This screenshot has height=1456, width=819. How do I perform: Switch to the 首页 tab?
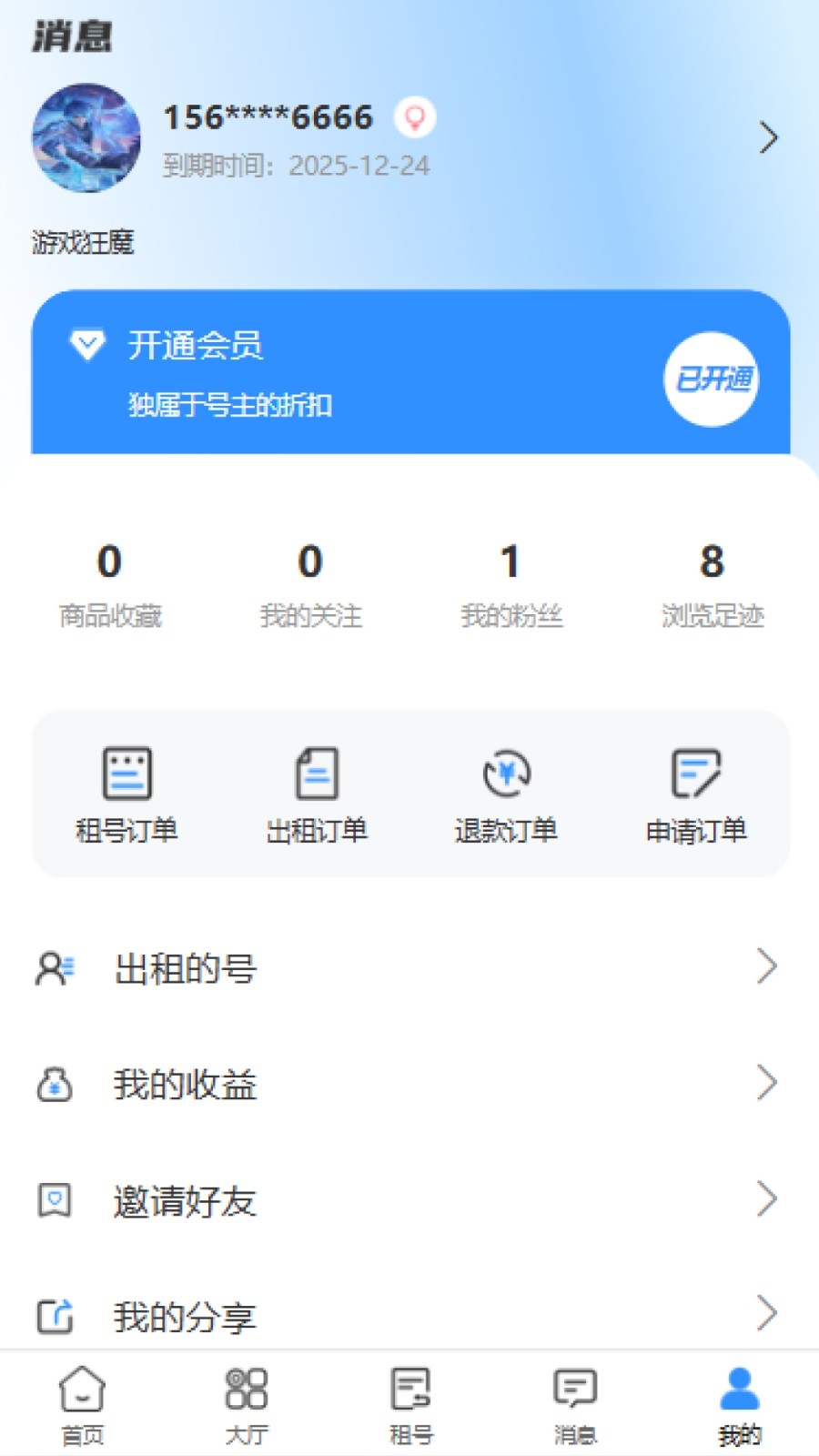click(82, 1406)
